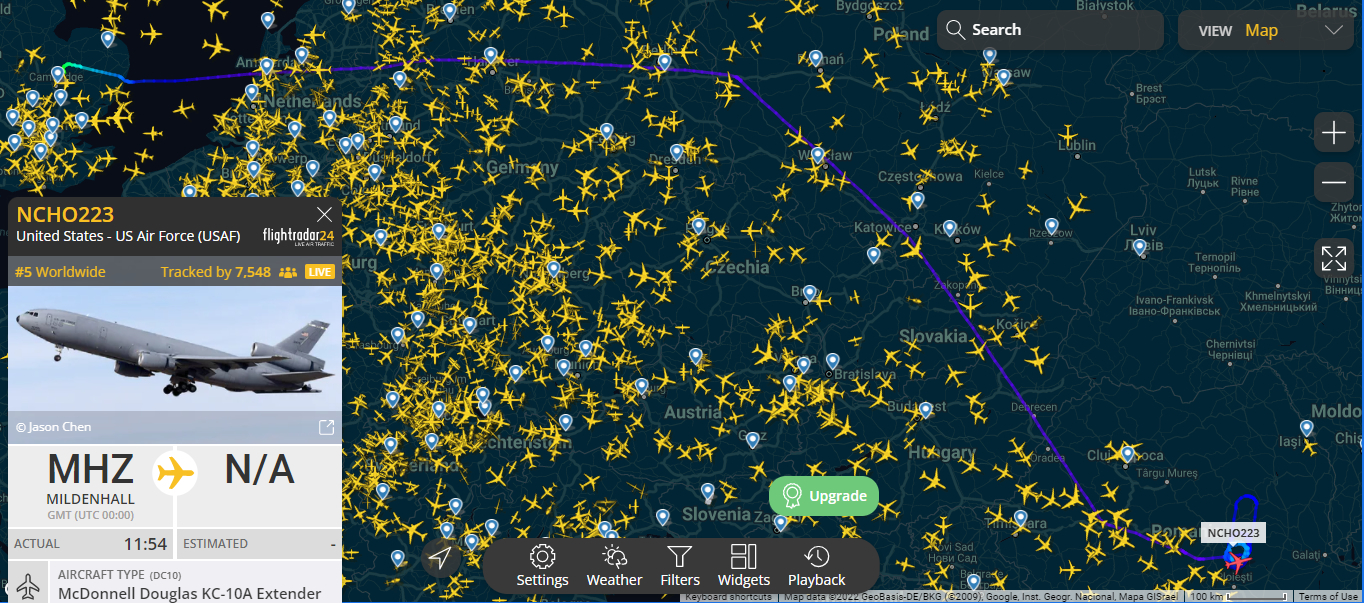Image resolution: width=1364 pixels, height=603 pixels.
Task: Select the NCHO223 aircraft label on map
Action: coord(1233,533)
